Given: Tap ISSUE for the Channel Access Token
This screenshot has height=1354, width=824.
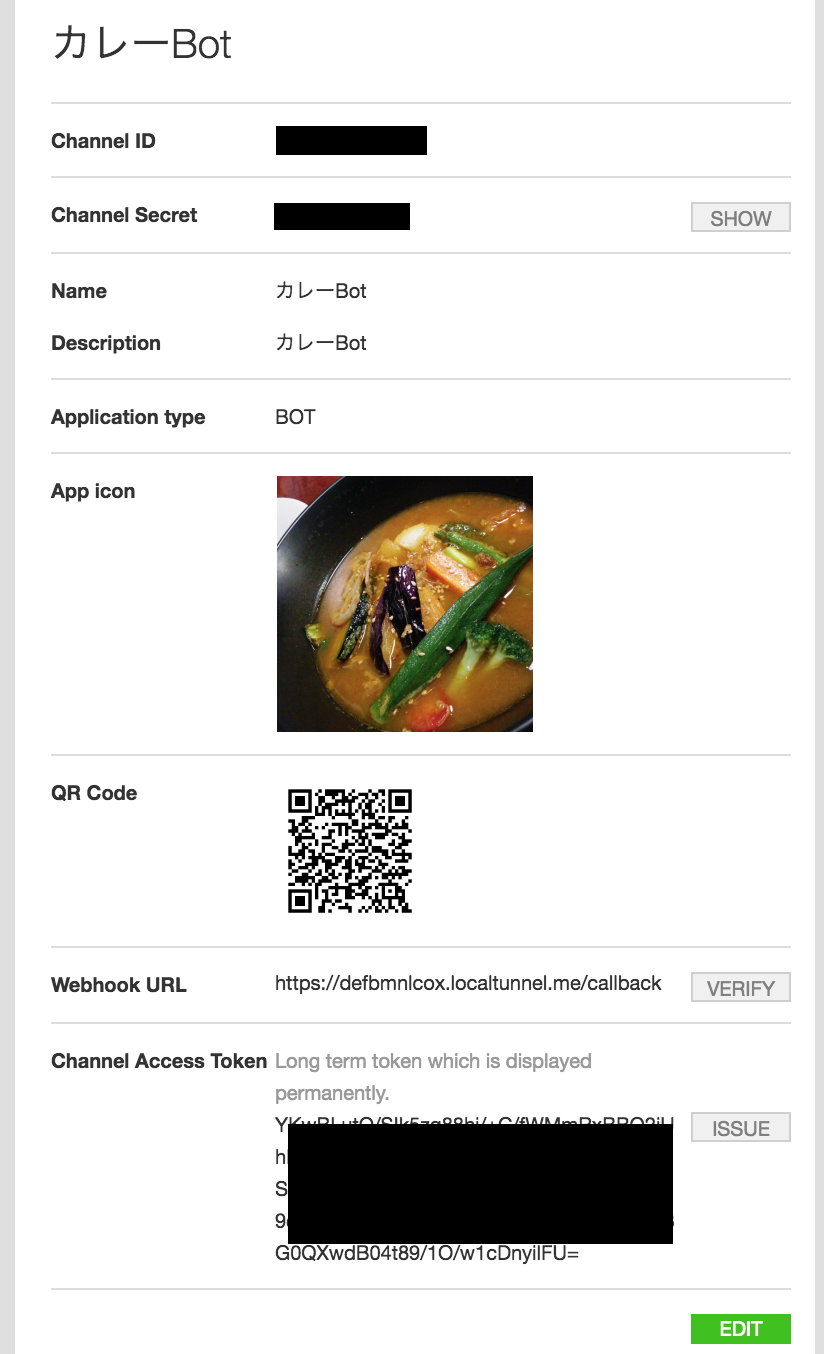Looking at the screenshot, I should coord(740,1128).
